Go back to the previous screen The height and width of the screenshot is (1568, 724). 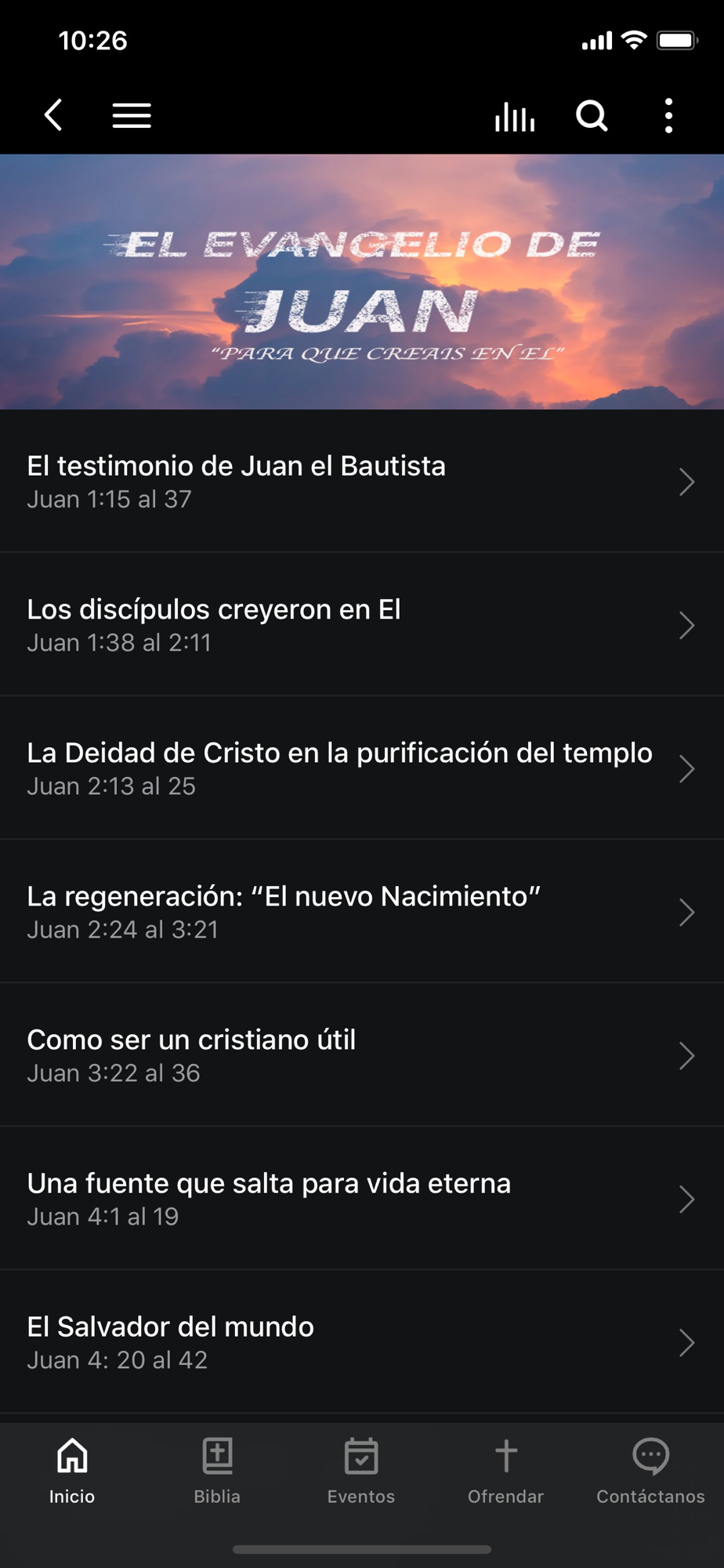pos(53,116)
